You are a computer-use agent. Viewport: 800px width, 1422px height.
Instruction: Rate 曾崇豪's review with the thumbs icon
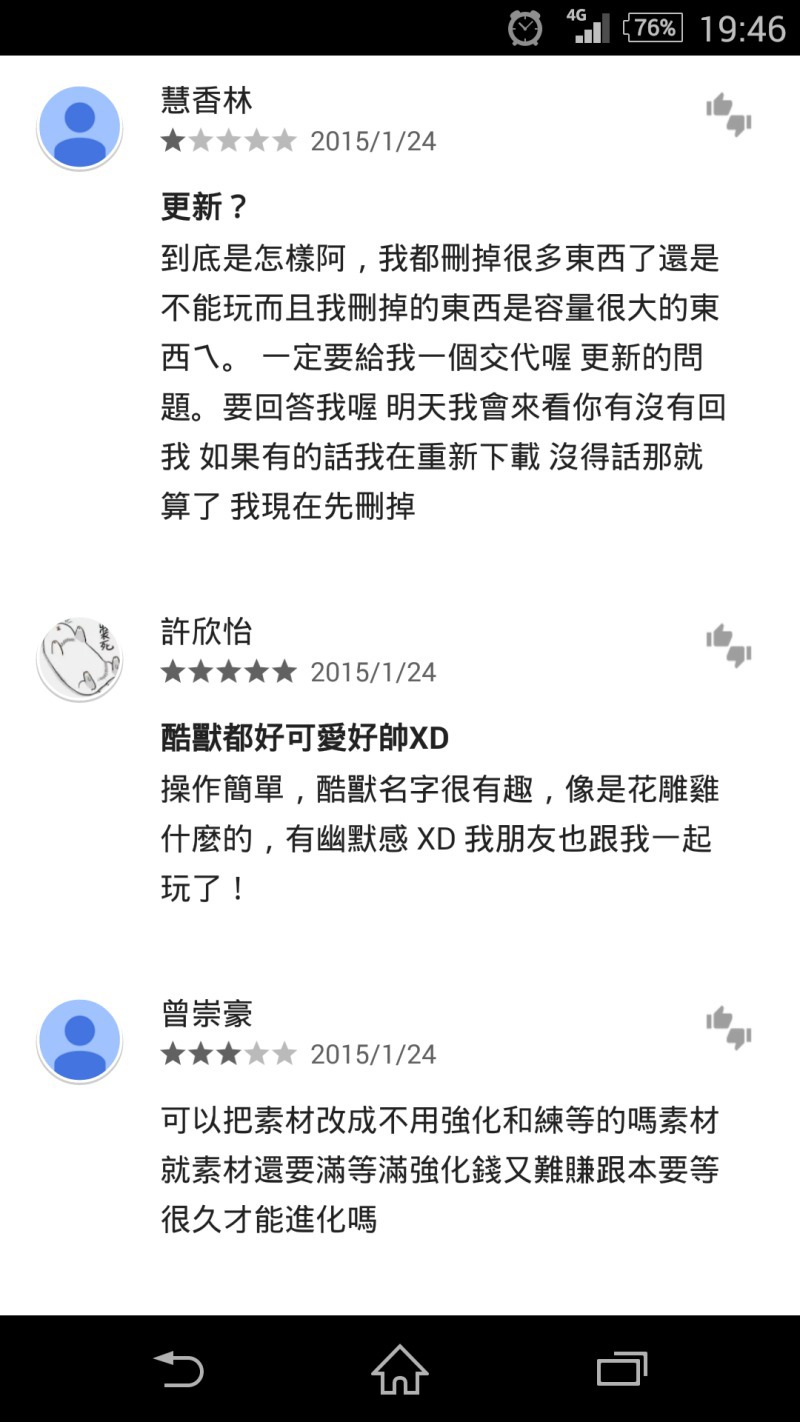tap(728, 1028)
